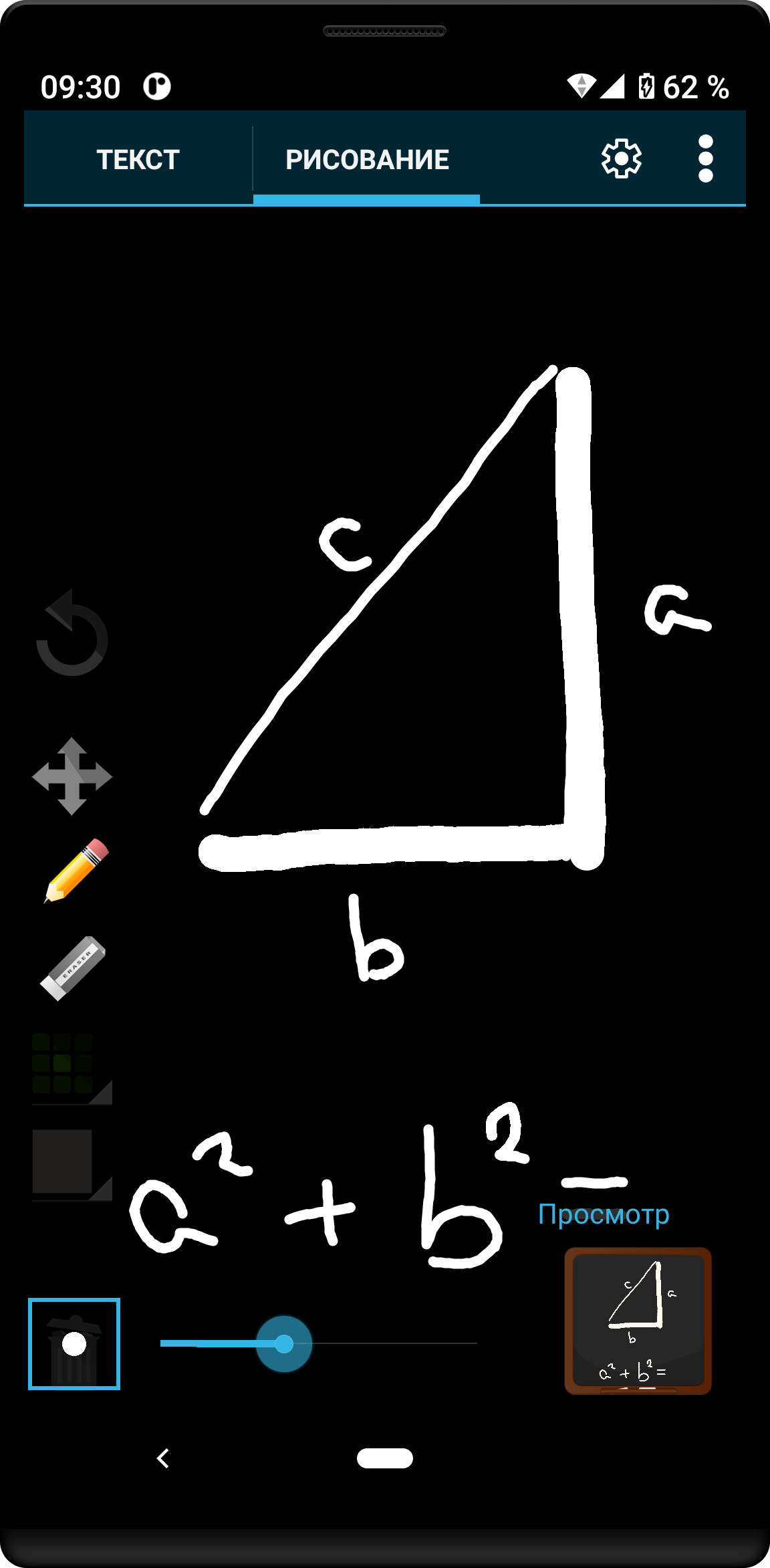Open the settings gear

point(621,158)
